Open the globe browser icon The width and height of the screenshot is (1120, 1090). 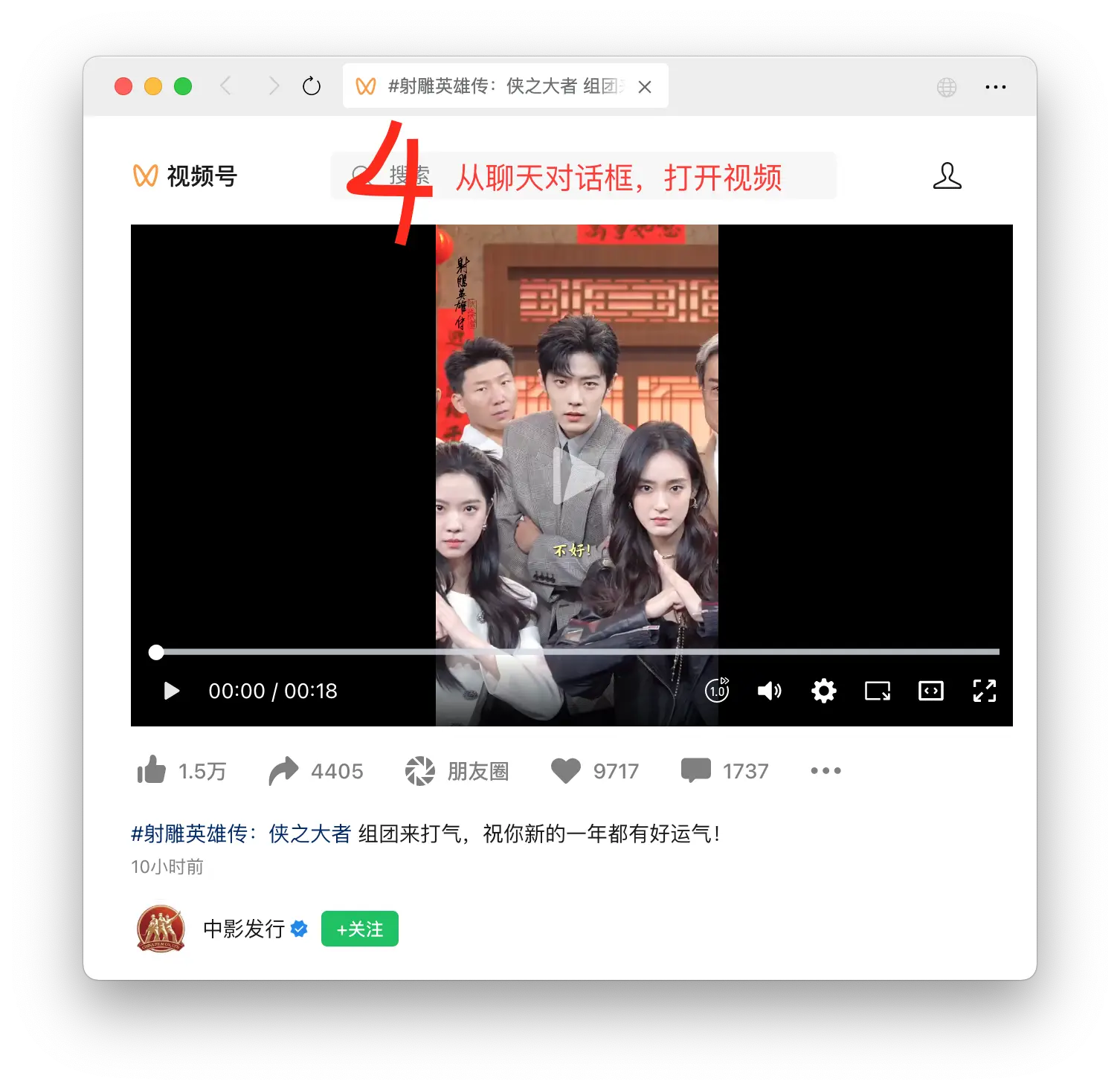click(x=946, y=87)
